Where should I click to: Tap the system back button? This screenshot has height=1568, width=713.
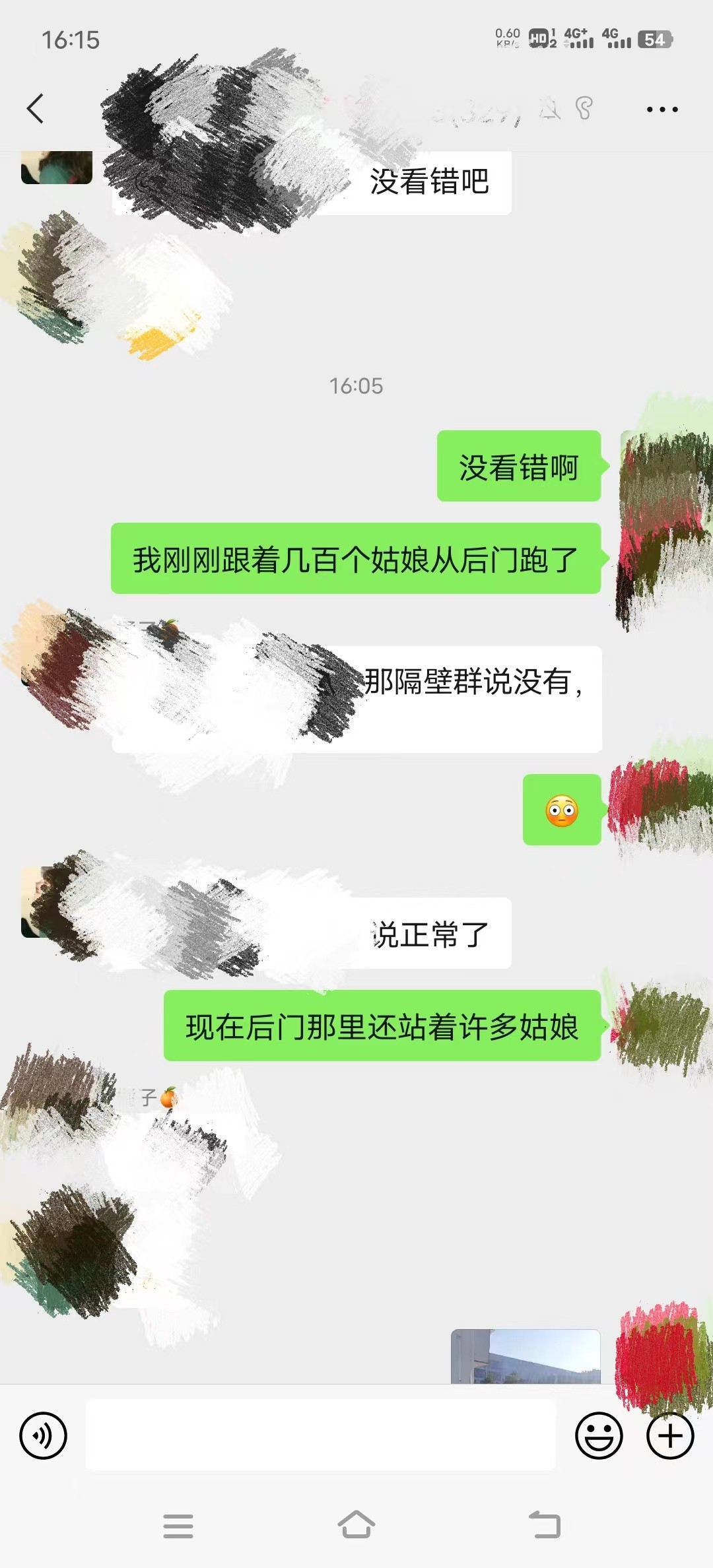click(545, 1526)
